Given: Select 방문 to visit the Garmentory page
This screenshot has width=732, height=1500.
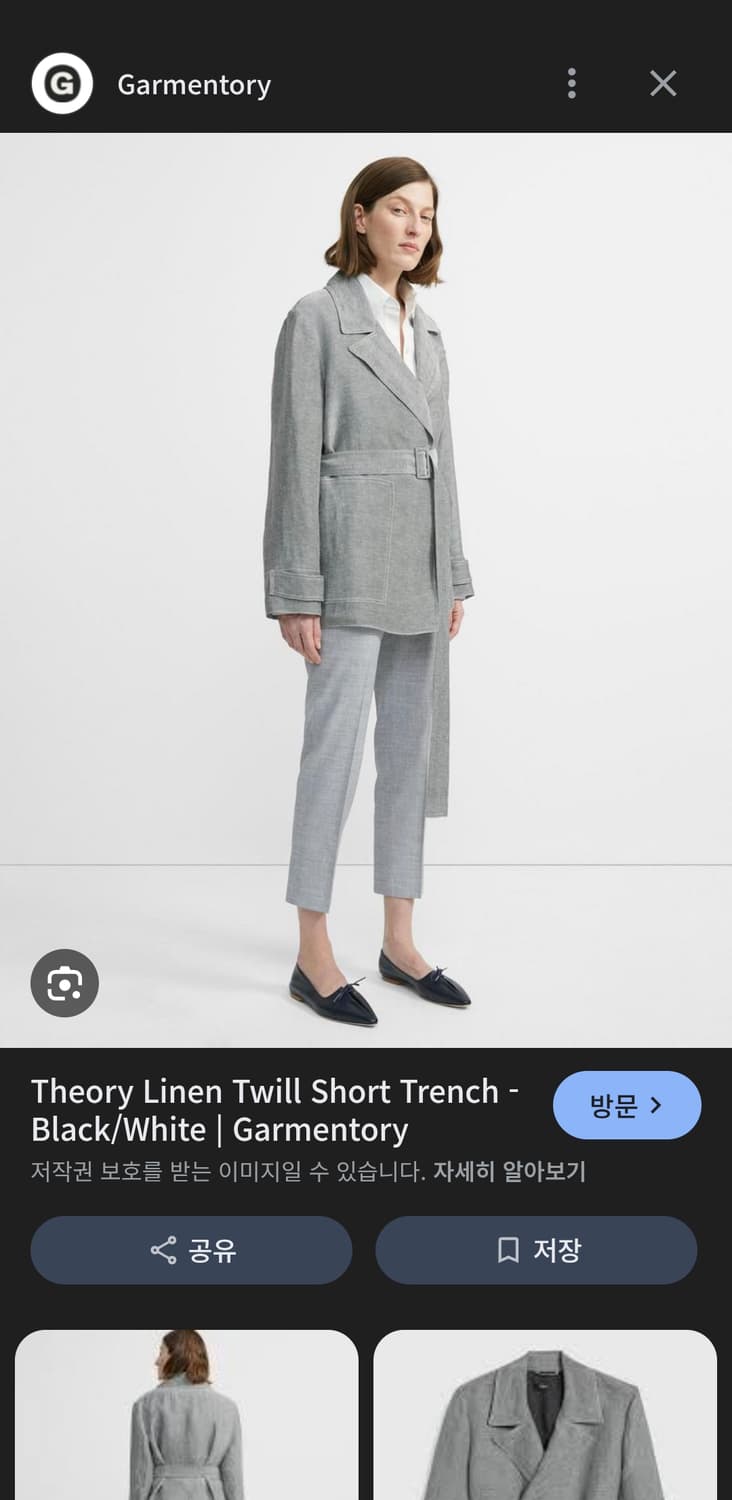Looking at the screenshot, I should (627, 1105).
